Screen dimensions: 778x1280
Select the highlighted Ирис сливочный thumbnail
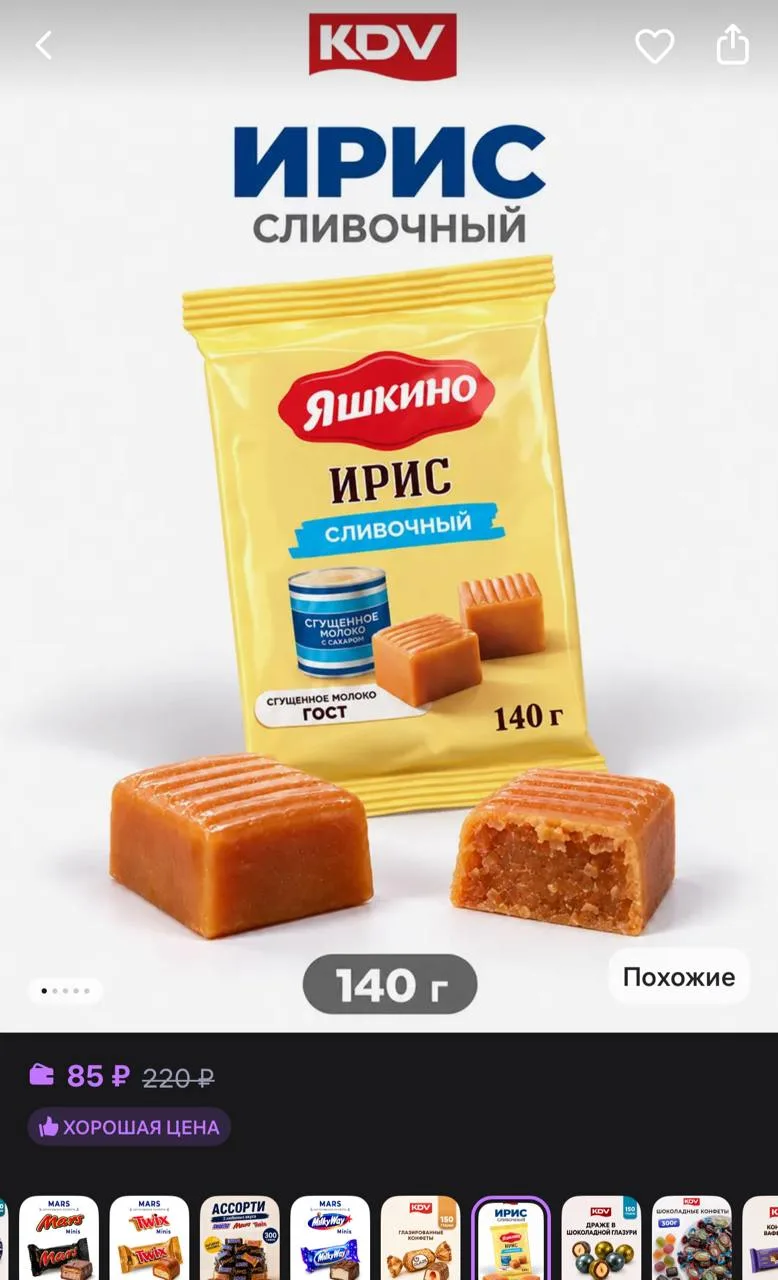511,1238
